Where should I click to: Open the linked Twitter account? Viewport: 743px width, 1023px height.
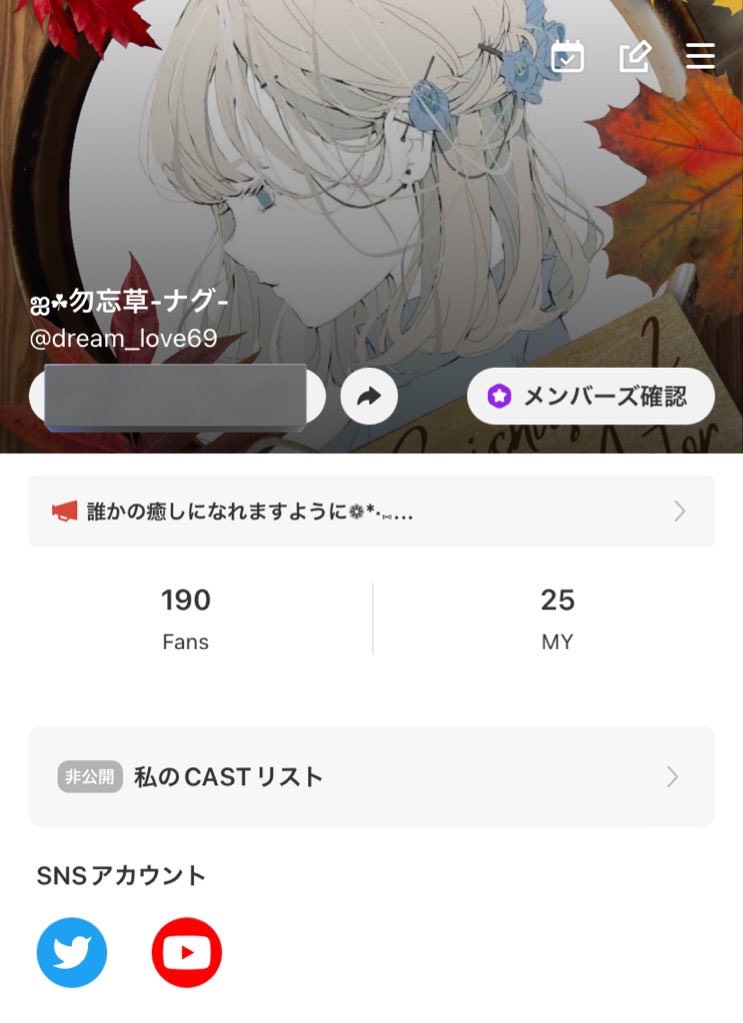pos(72,952)
